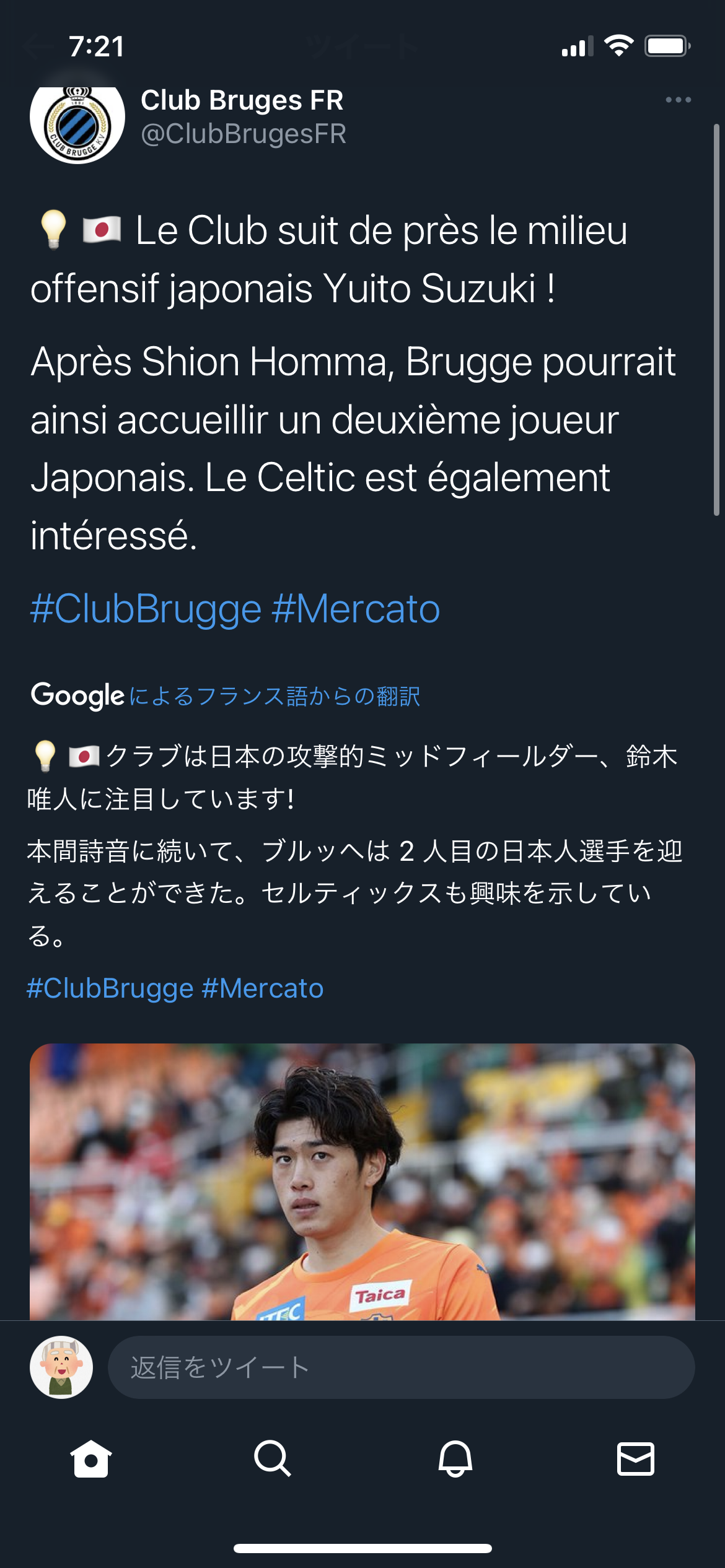Tap the 返信をツイート reply field
The width and height of the screenshot is (725, 1568).
click(x=400, y=1367)
